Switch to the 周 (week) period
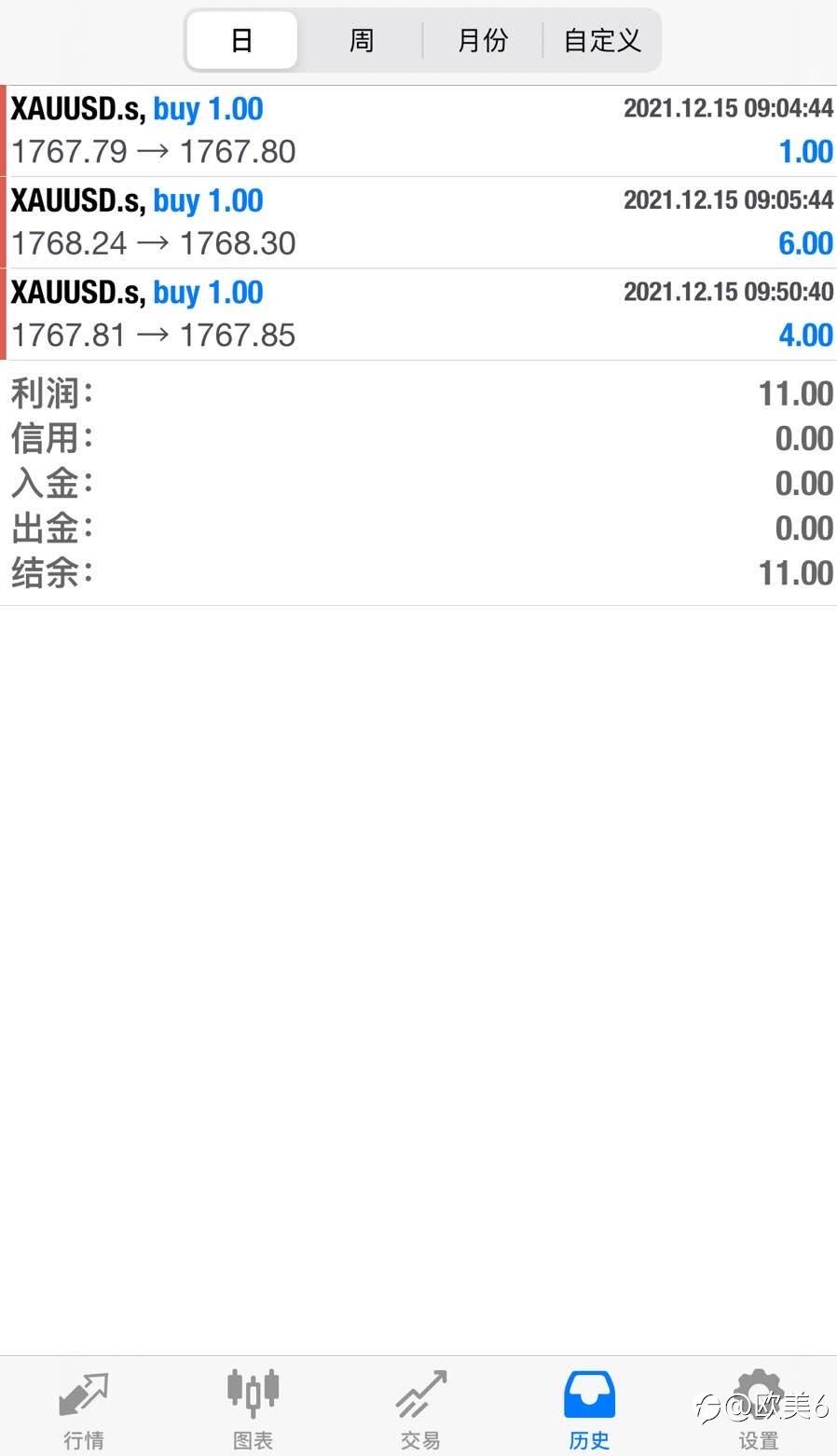Image resolution: width=837 pixels, height=1456 pixels. coord(362,40)
